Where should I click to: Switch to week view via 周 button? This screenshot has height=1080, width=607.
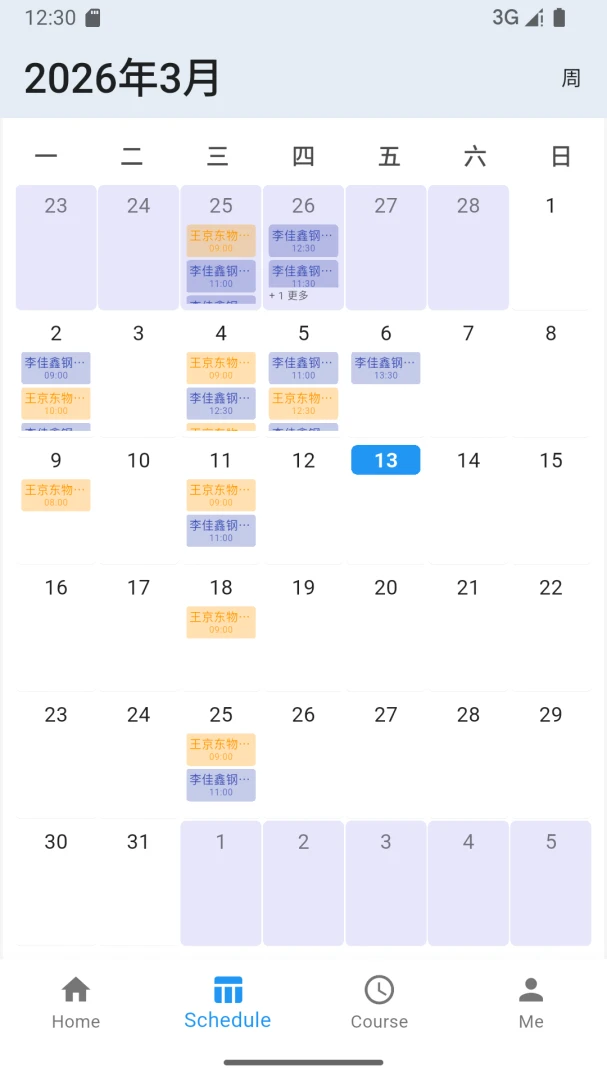(570, 78)
